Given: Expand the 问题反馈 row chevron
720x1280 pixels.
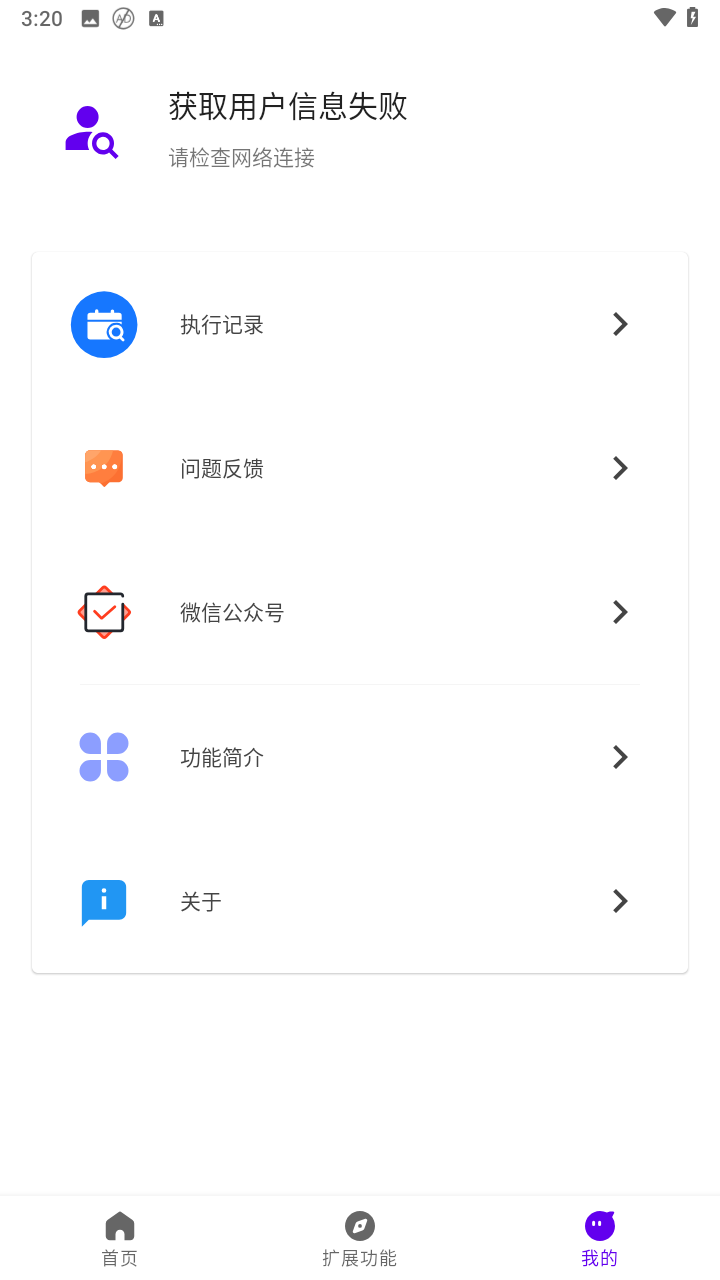Looking at the screenshot, I should pos(620,468).
